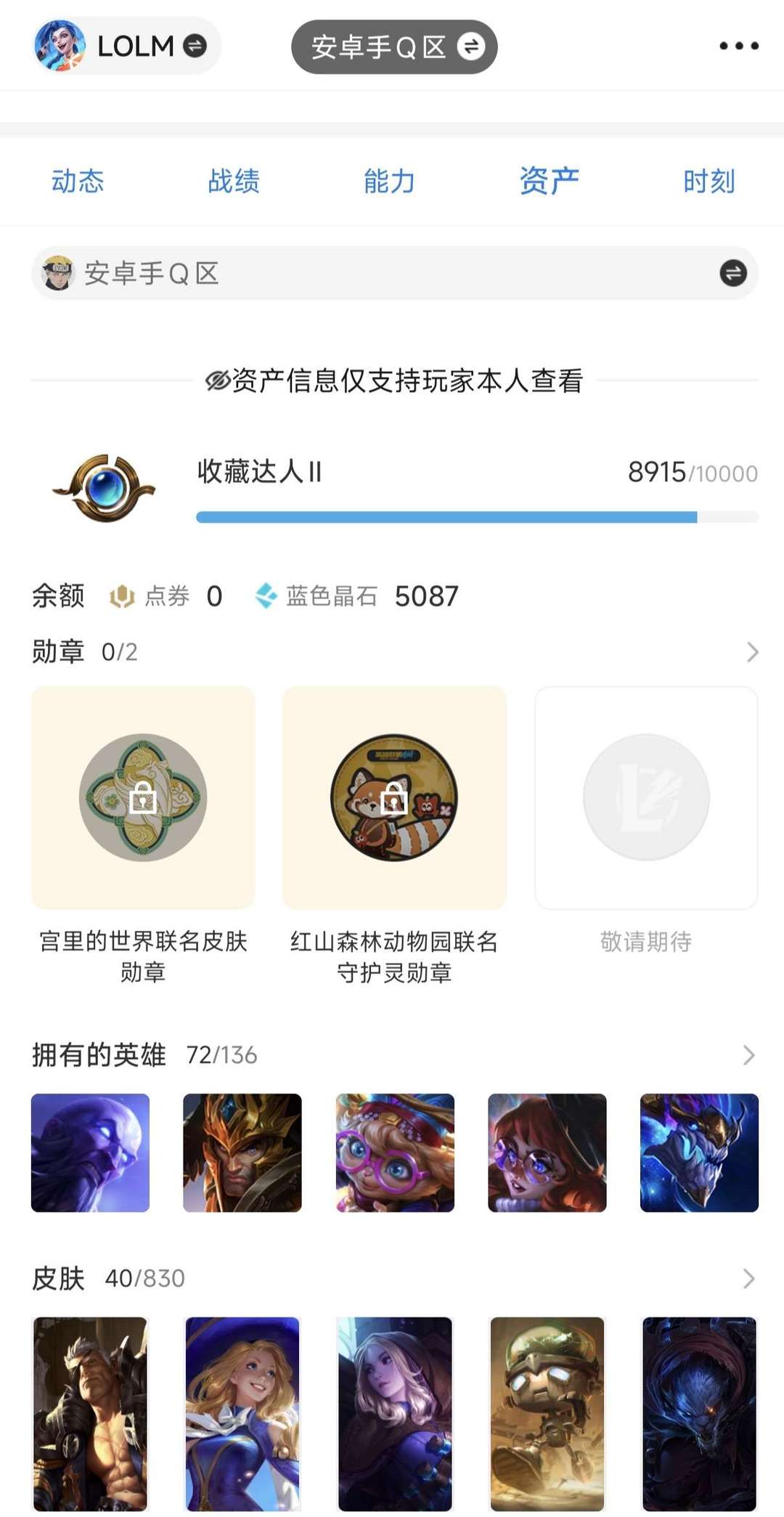Go to the 时刻 tab
This screenshot has height=1517, width=784.
[x=709, y=181]
